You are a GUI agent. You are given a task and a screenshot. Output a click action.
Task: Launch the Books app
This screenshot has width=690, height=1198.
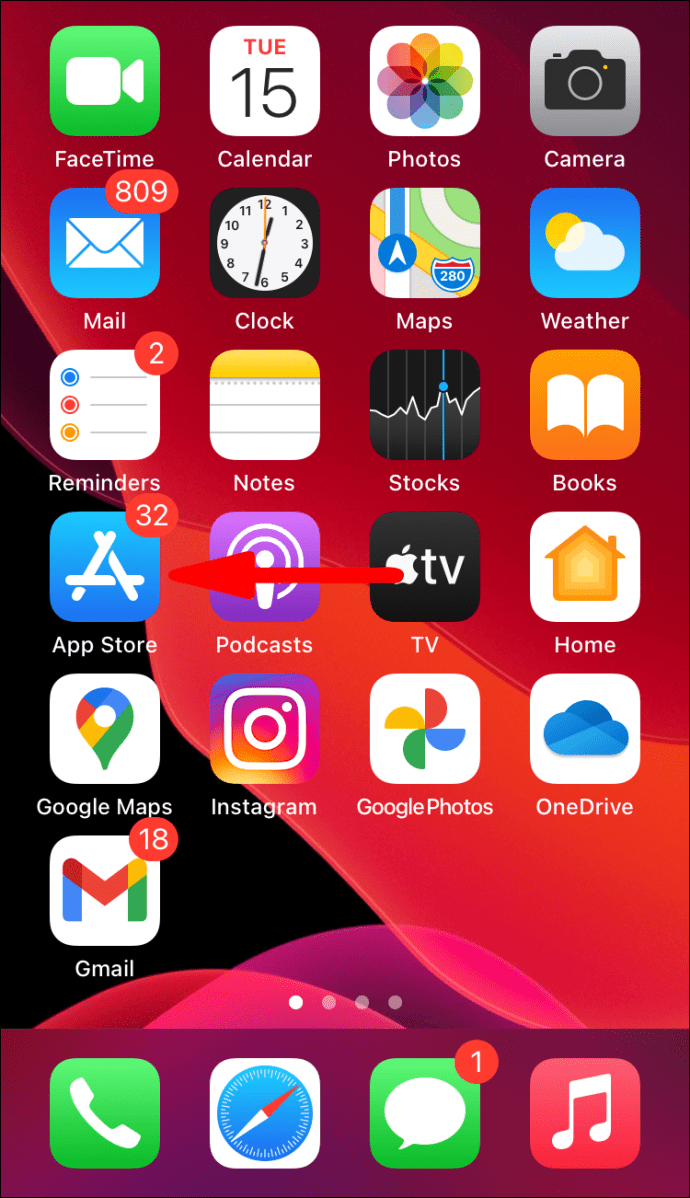[585, 405]
